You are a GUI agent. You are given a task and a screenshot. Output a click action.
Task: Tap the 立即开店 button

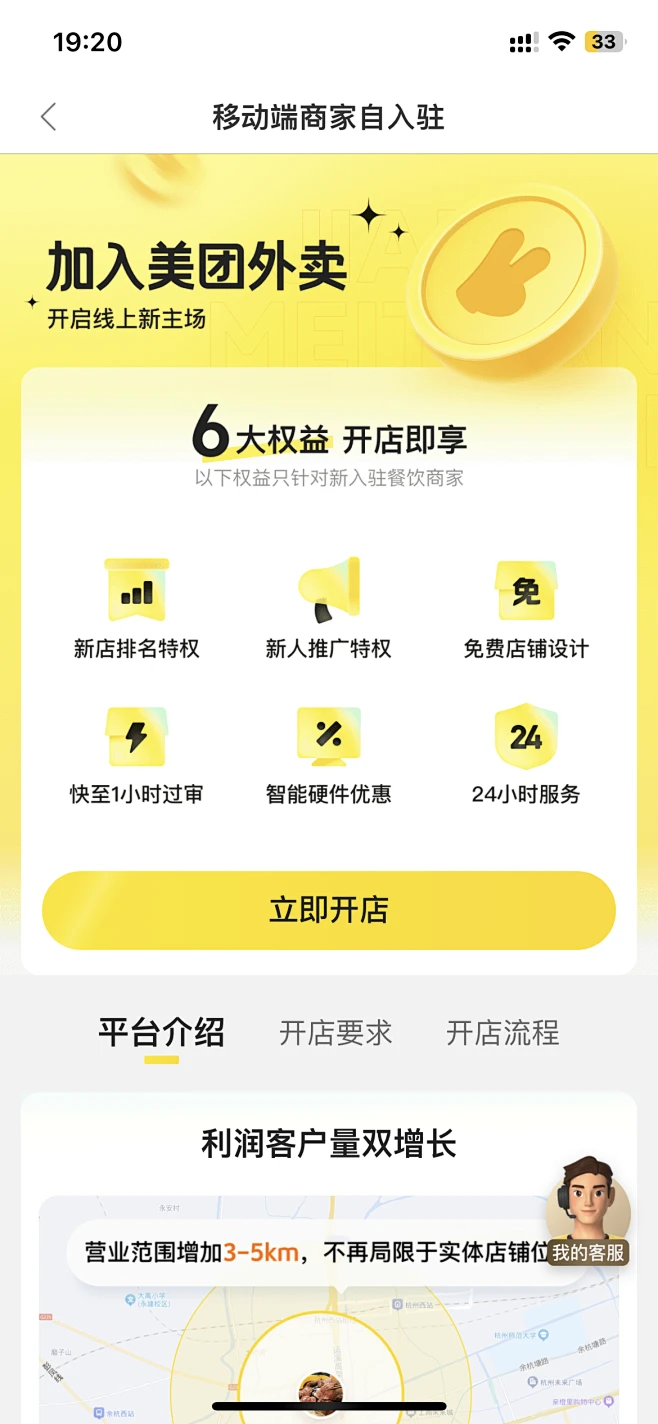click(328, 910)
